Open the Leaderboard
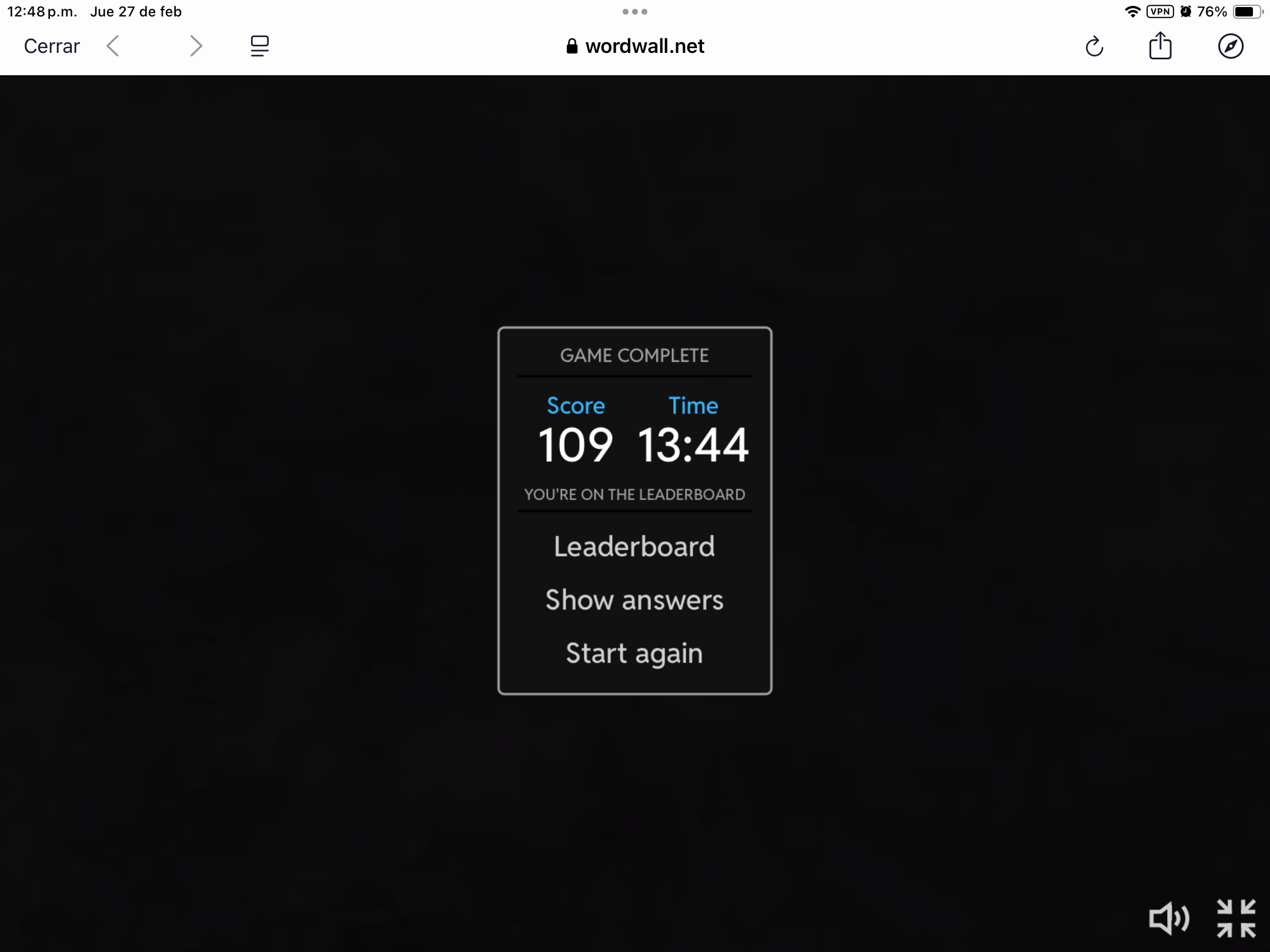This screenshot has height=952, width=1270. 634,547
